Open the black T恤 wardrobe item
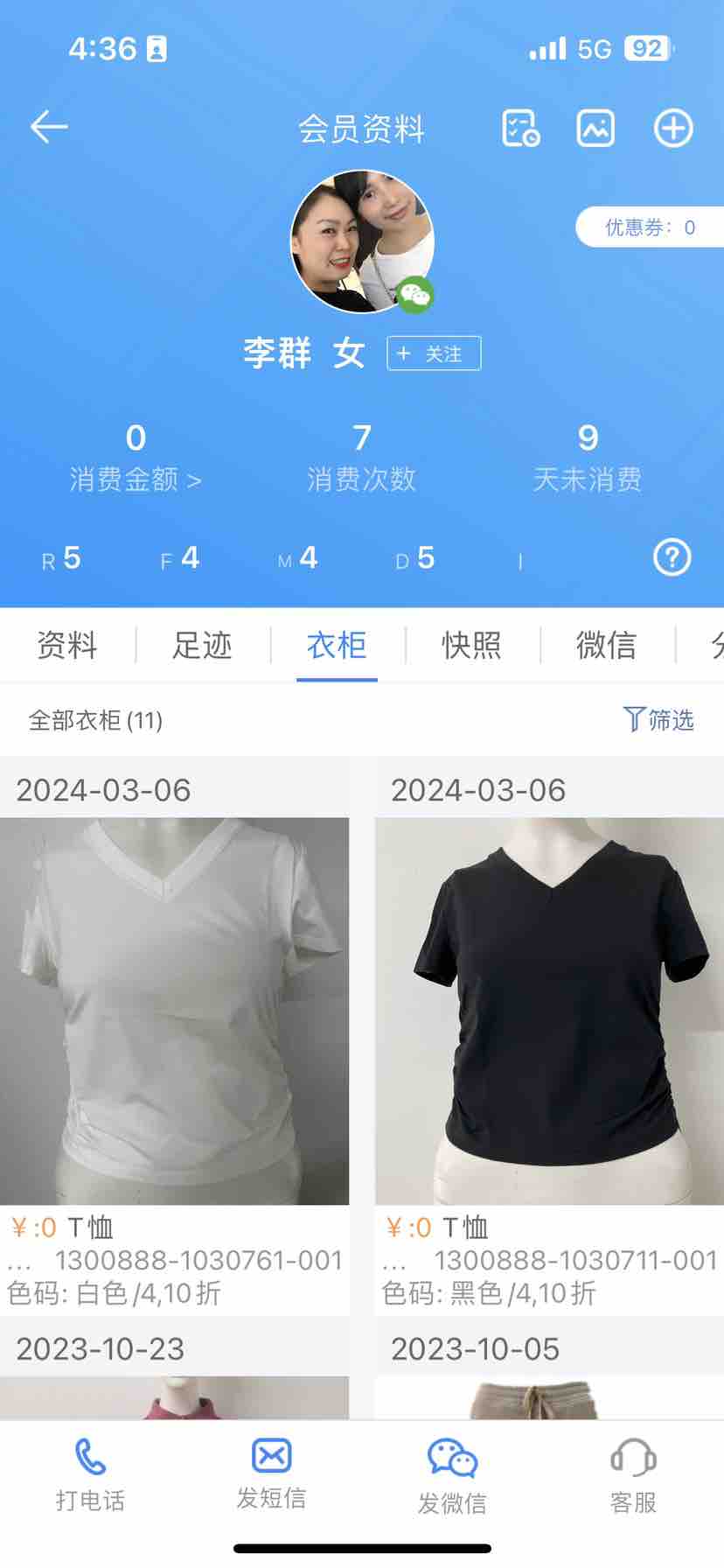 click(548, 1011)
